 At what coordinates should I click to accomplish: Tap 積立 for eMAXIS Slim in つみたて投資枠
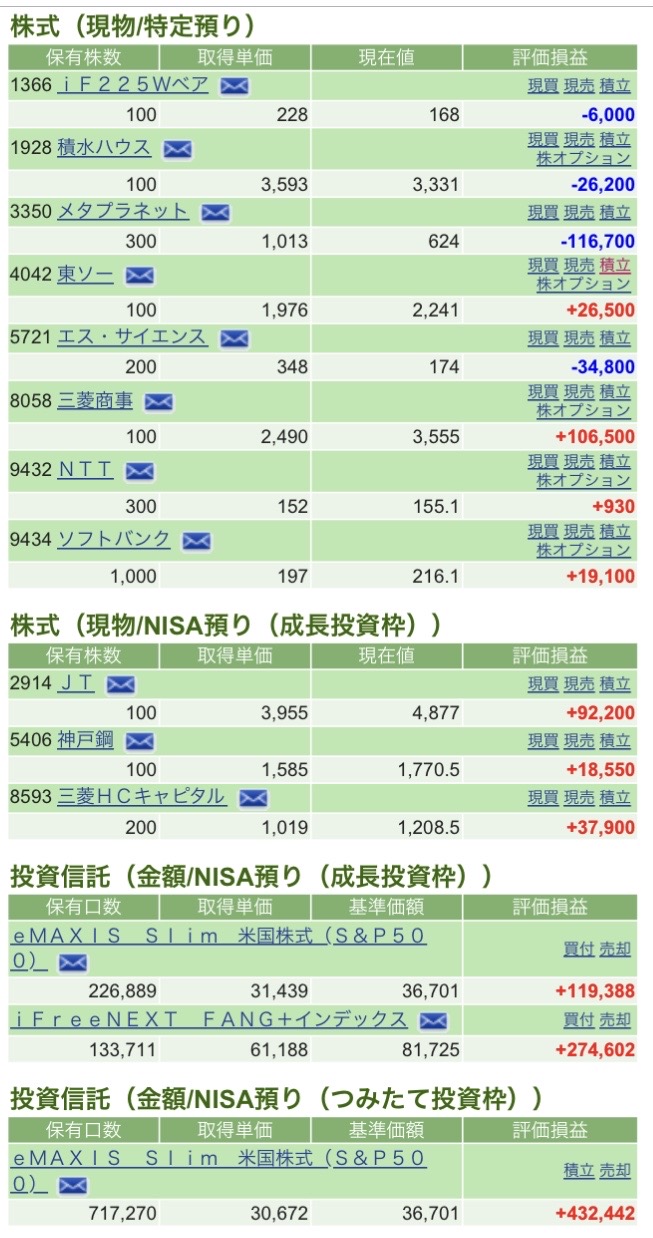[x=578, y=1171]
